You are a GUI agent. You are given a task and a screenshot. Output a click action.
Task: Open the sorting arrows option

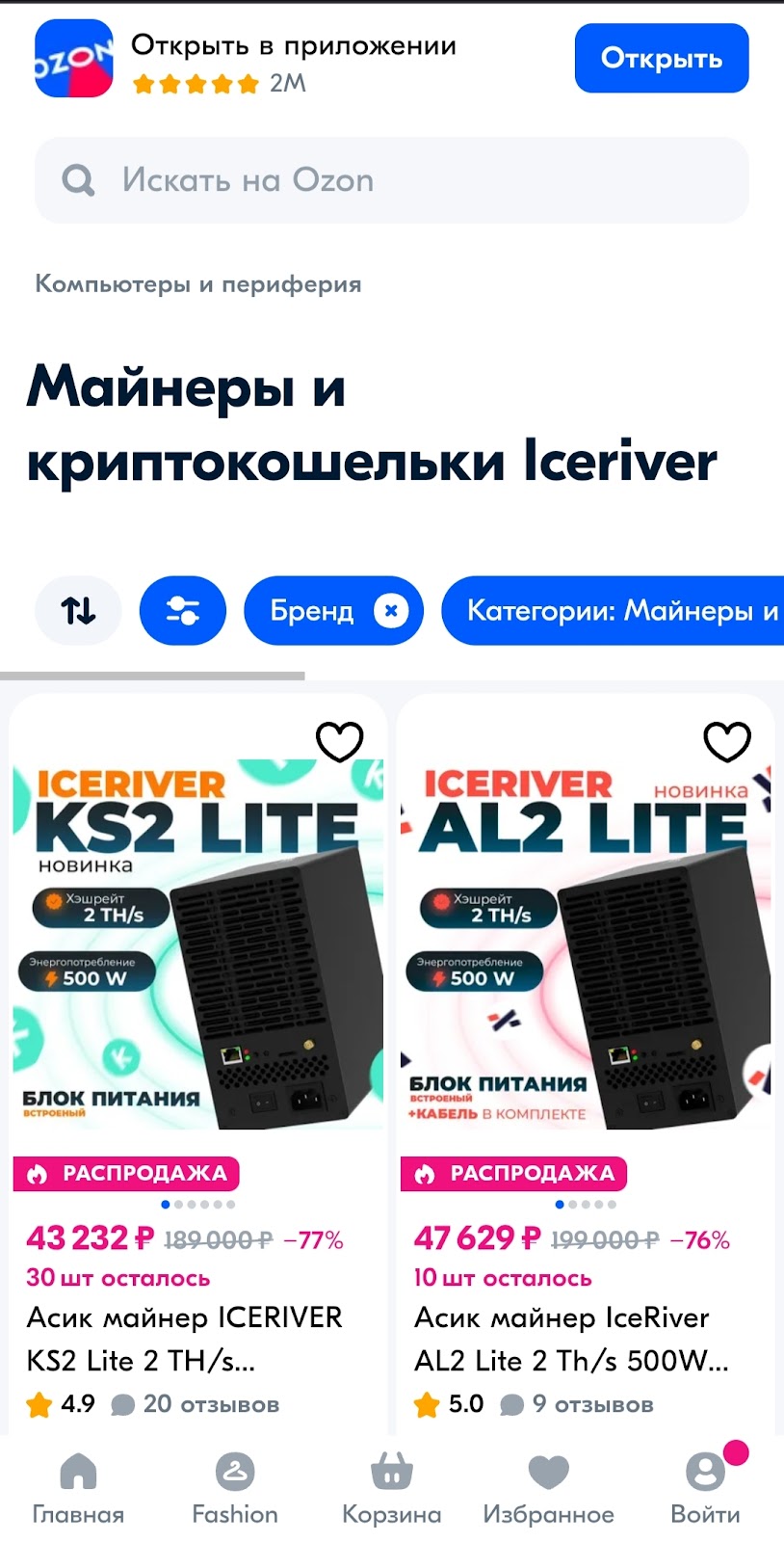[x=78, y=610]
